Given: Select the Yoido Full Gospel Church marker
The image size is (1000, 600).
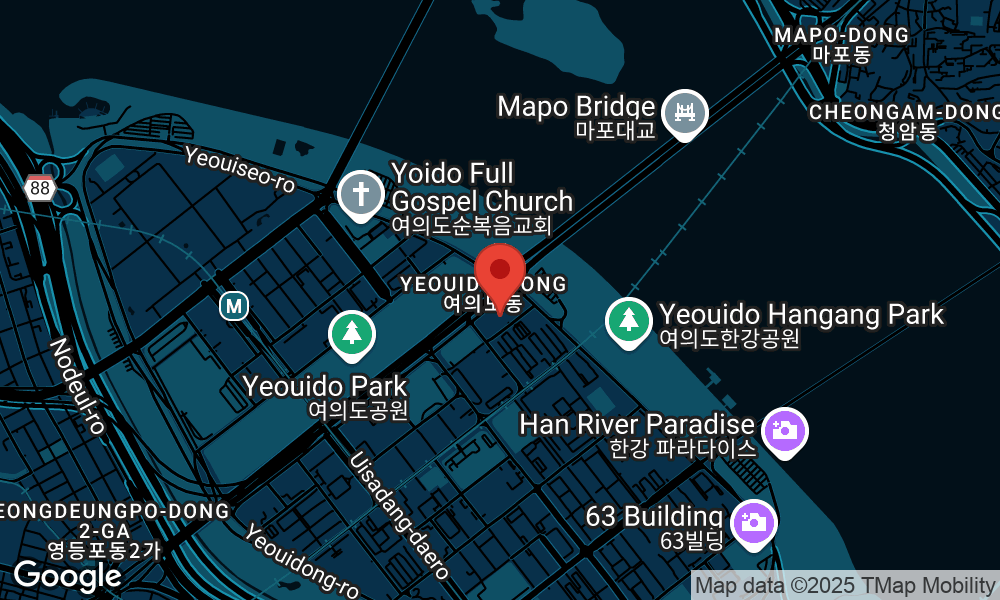Looking at the screenshot, I should (x=358, y=194).
